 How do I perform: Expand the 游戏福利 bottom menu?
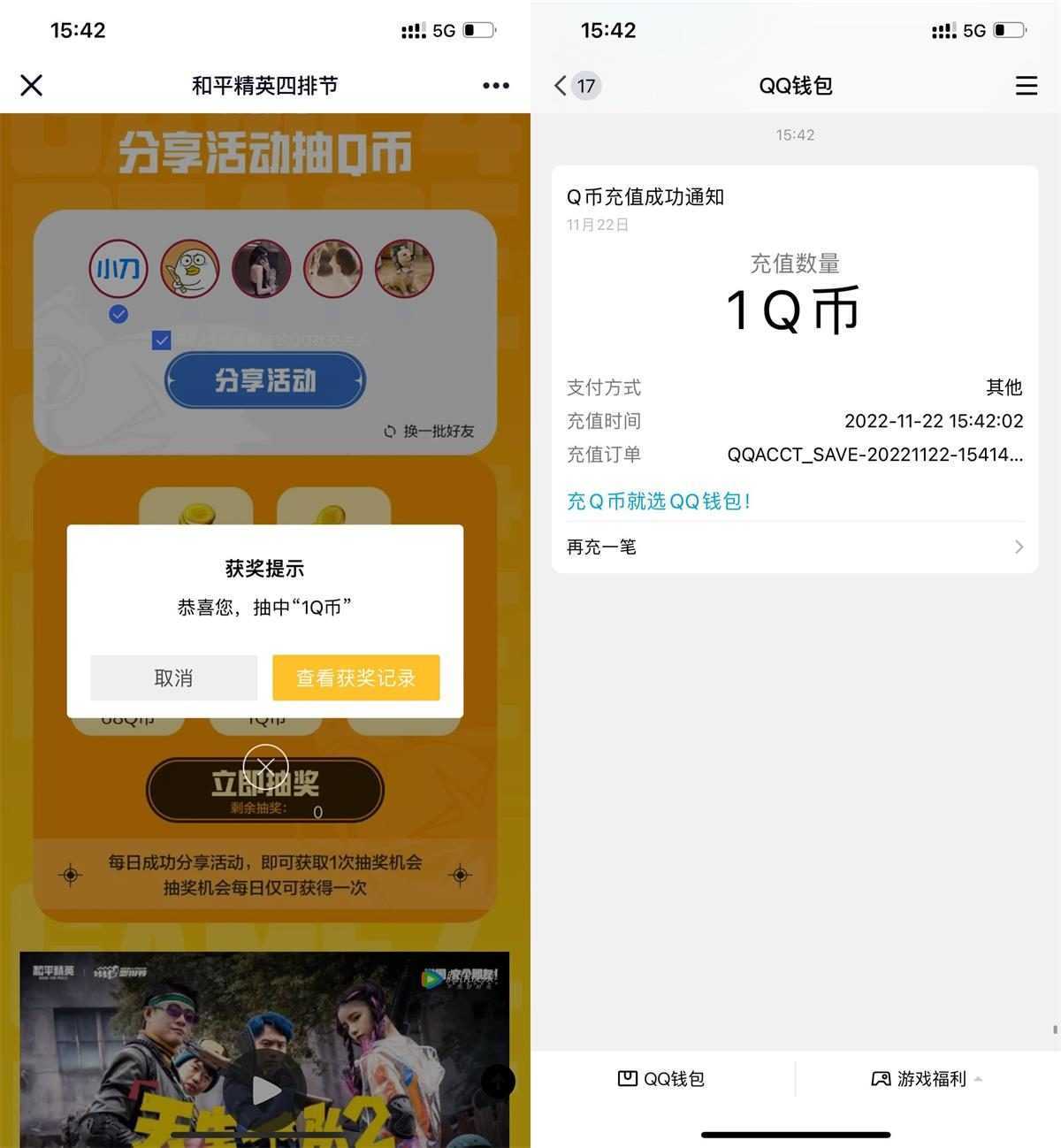coord(927,1078)
